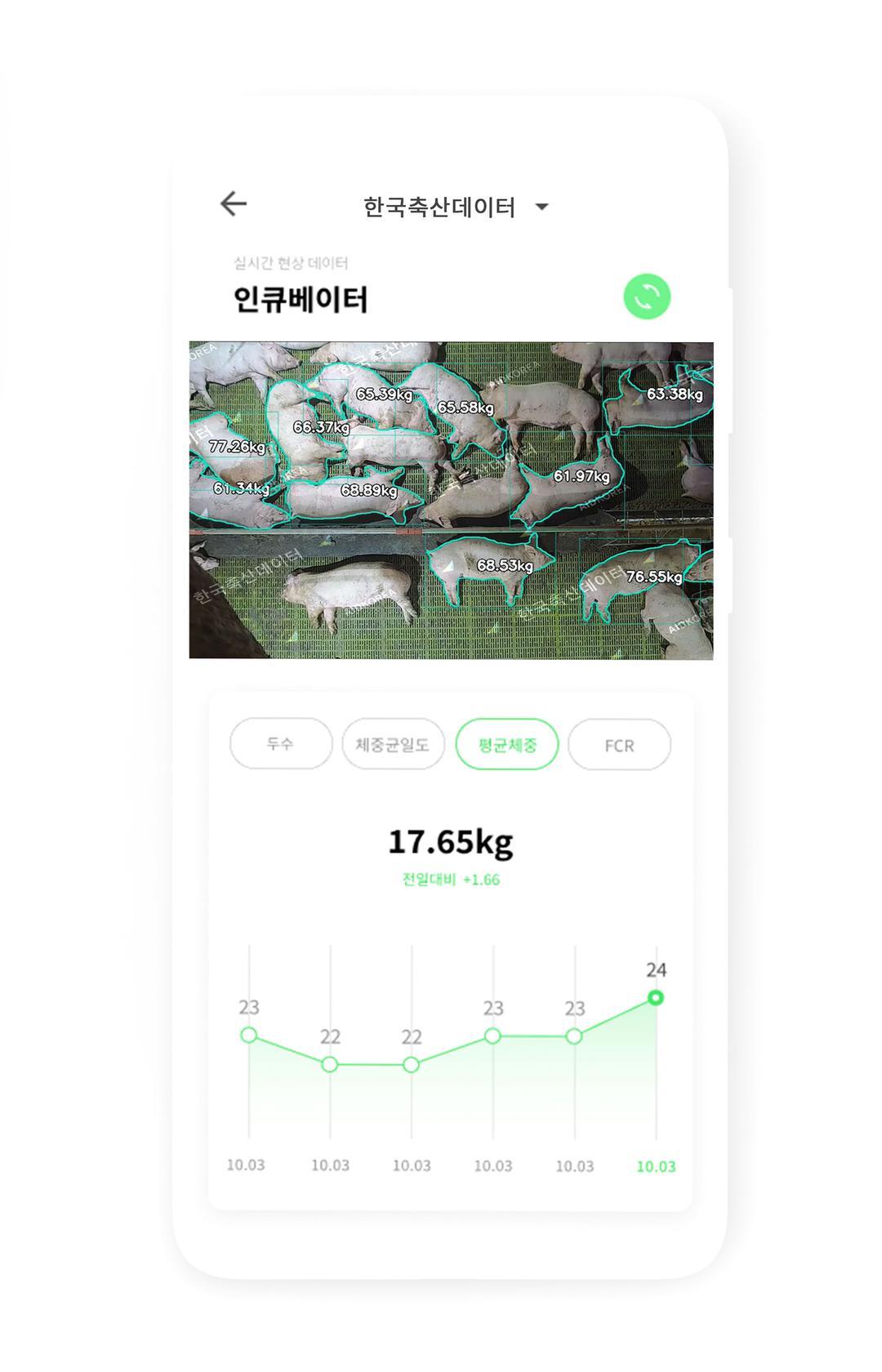The width and height of the screenshot is (882, 1372).
Task: Open the live pig camera image
Action: click(x=451, y=500)
